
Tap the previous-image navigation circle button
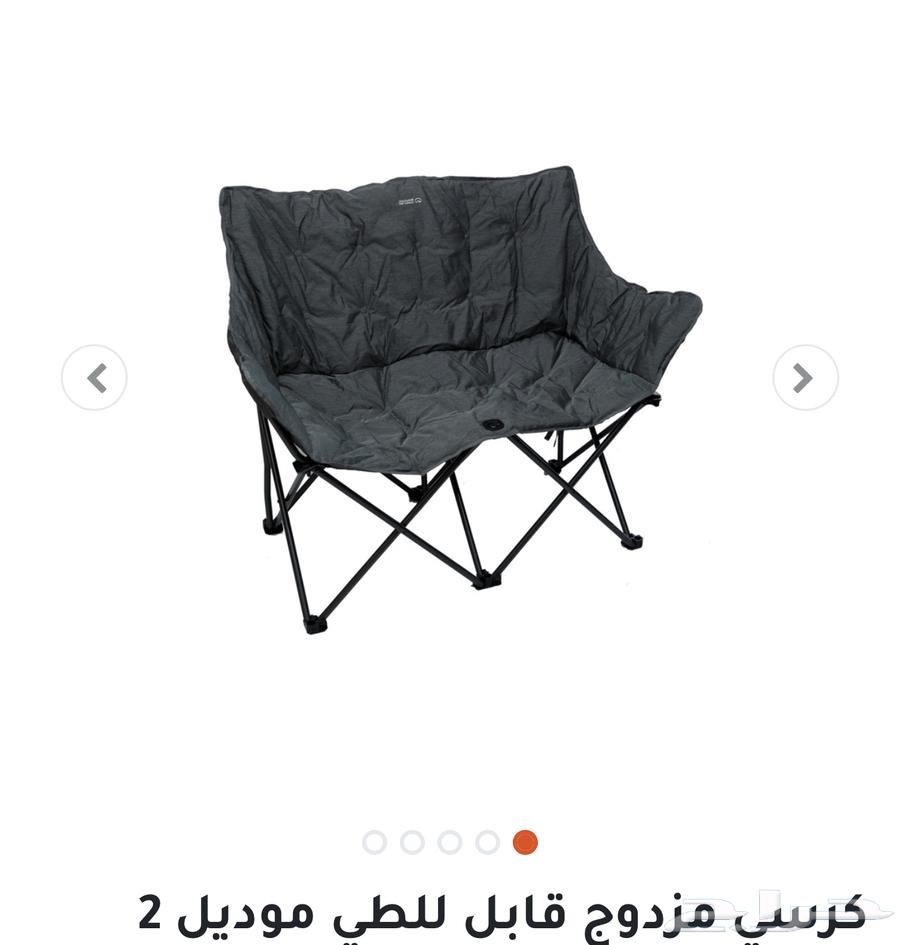pos(97,378)
